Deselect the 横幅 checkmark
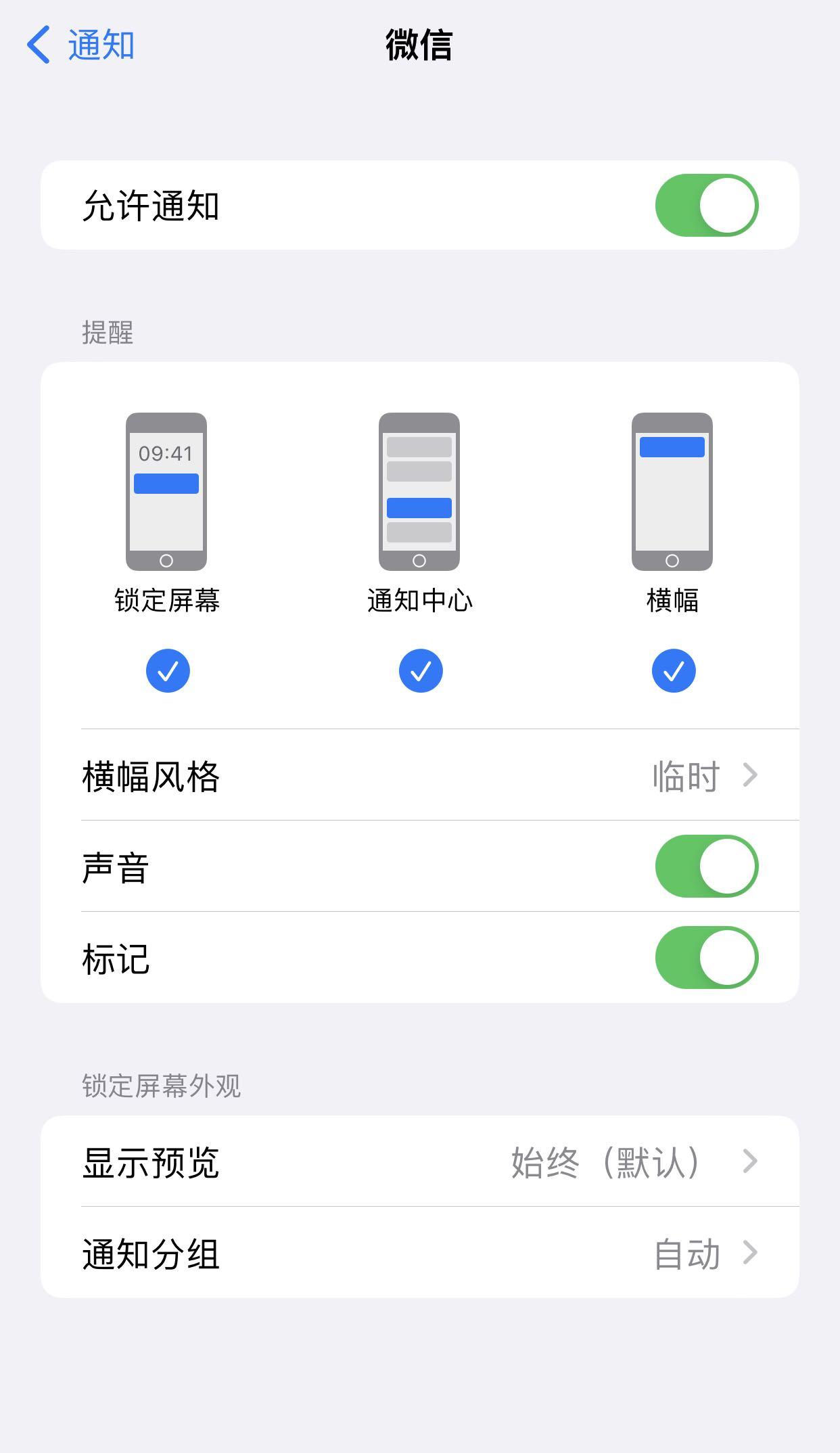This screenshot has width=840, height=1453. click(x=673, y=670)
